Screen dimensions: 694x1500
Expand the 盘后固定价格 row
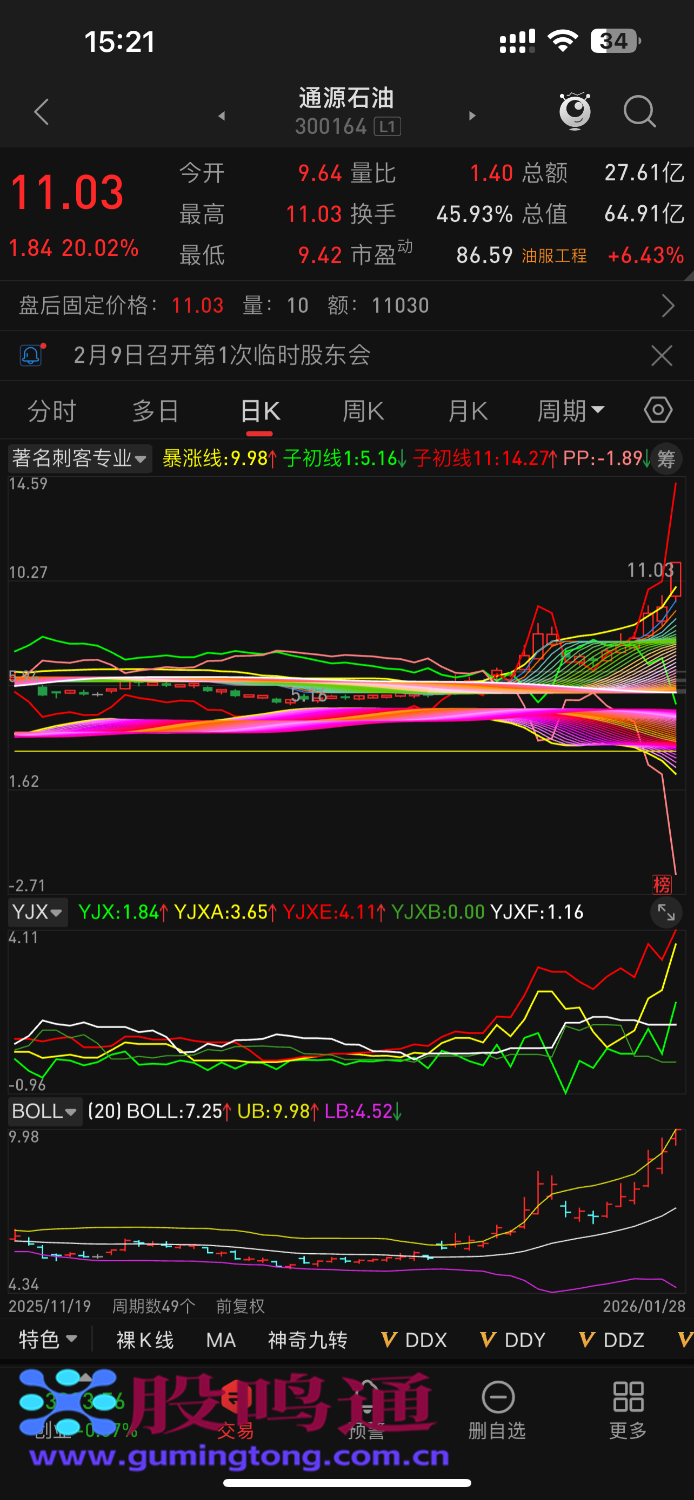[x=668, y=306]
